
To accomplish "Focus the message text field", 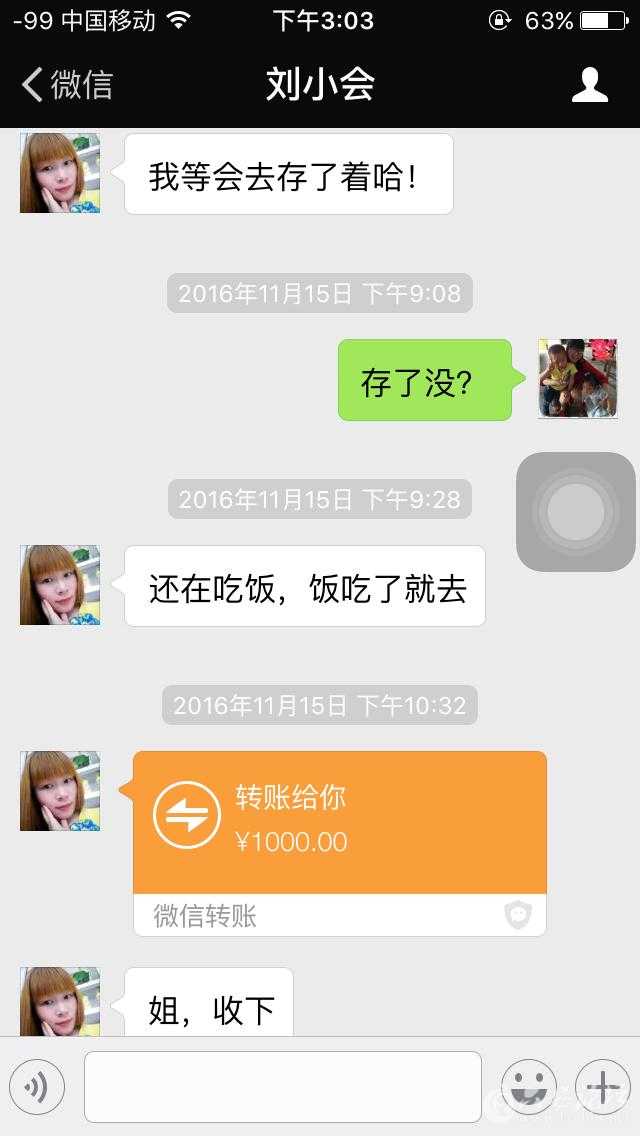I will 282,1087.
